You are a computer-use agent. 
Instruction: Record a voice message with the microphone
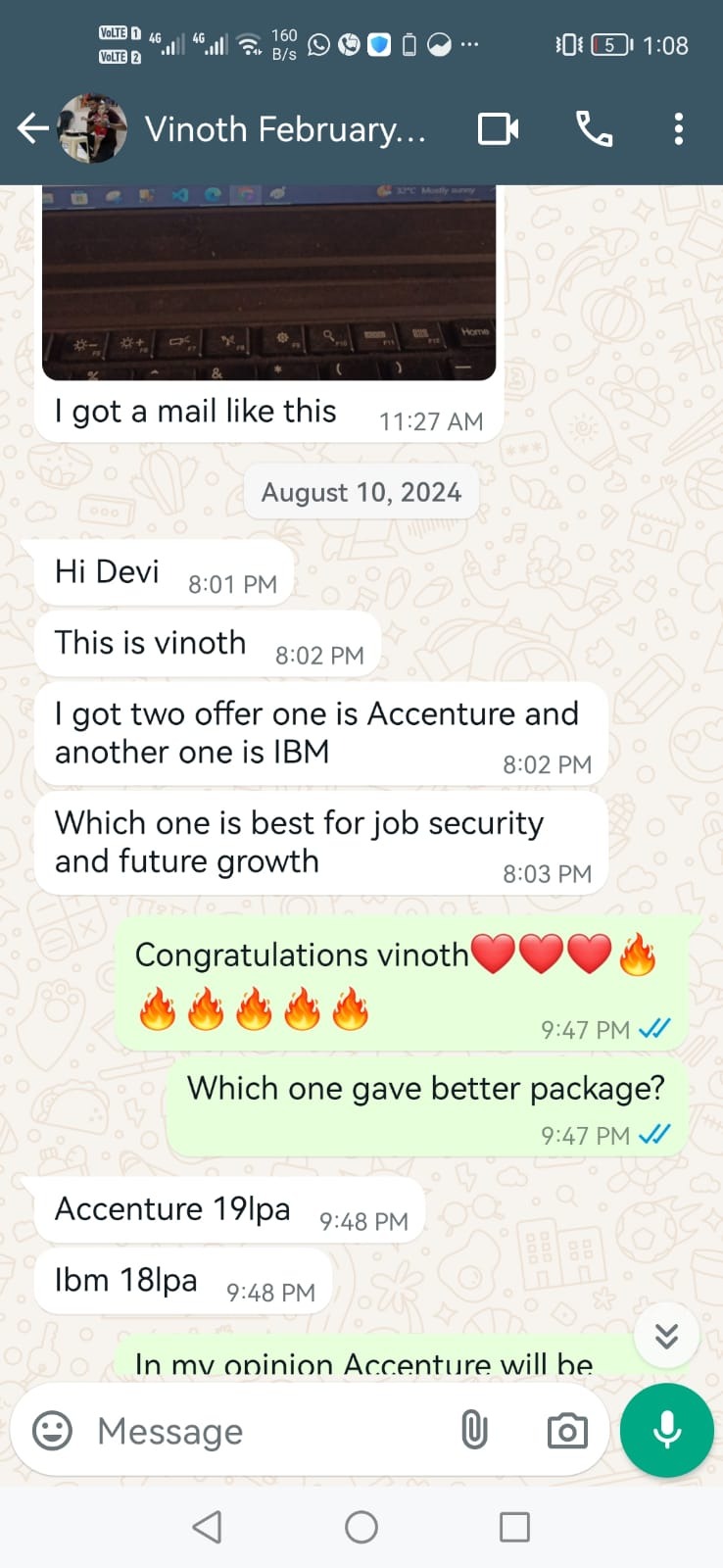click(x=667, y=1430)
